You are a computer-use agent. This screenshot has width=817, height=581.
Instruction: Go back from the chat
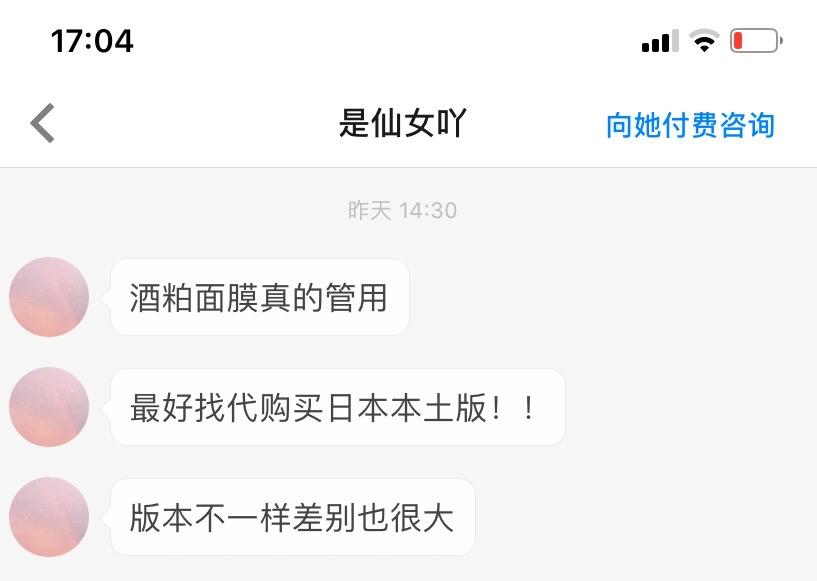[42, 124]
